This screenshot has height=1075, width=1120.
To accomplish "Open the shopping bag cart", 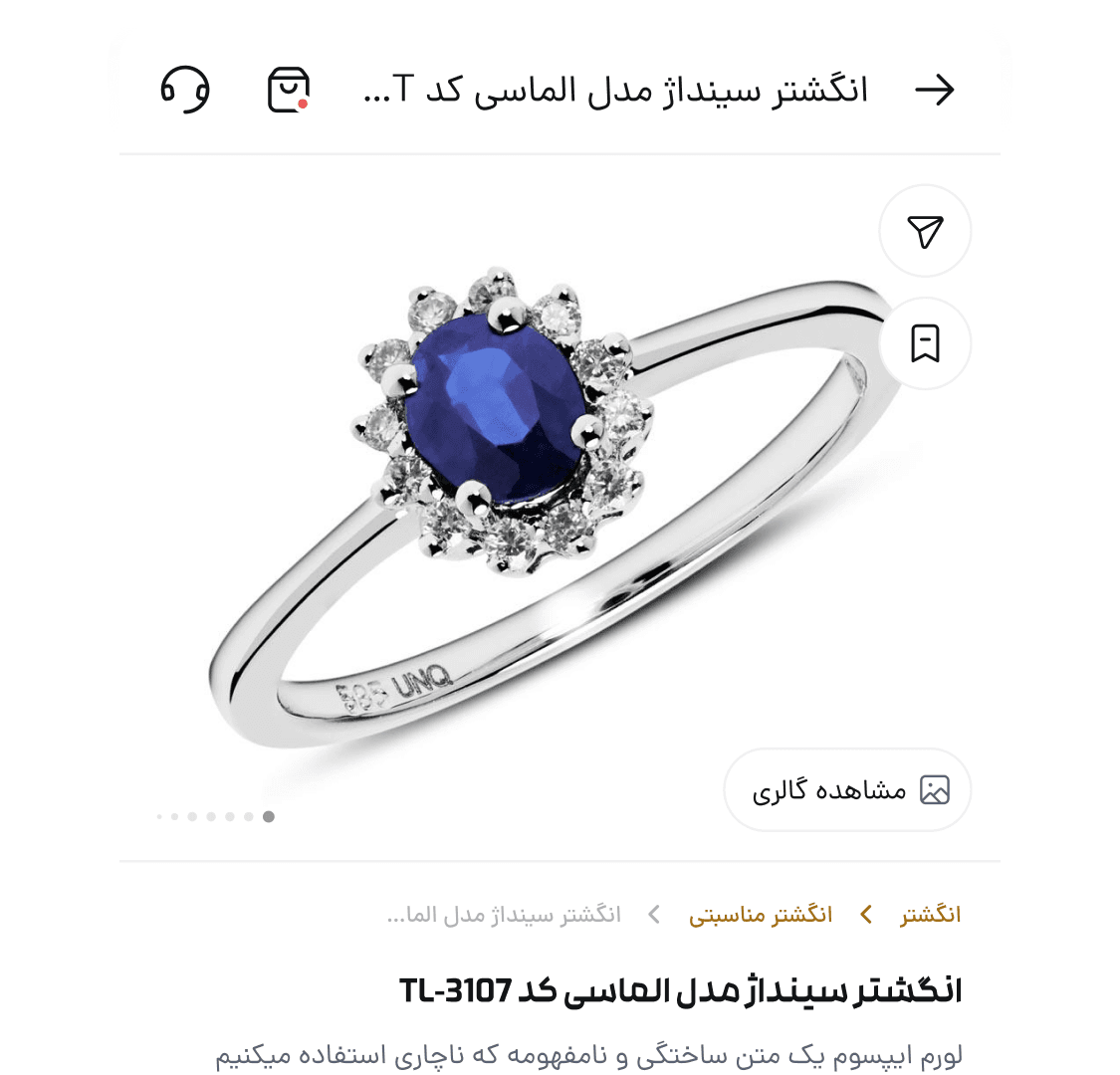I will [289, 90].
